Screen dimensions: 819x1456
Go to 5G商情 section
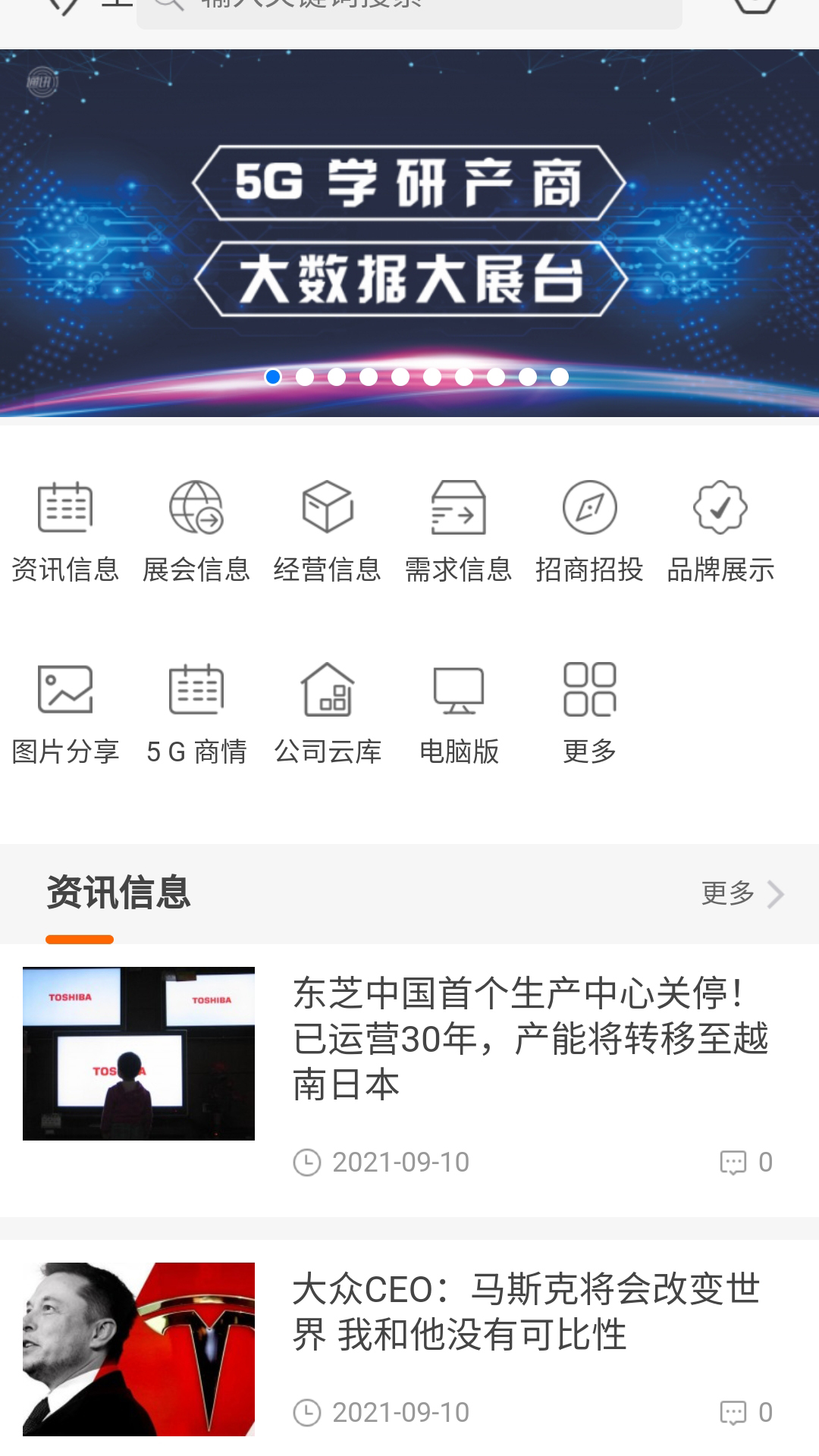pos(196,714)
